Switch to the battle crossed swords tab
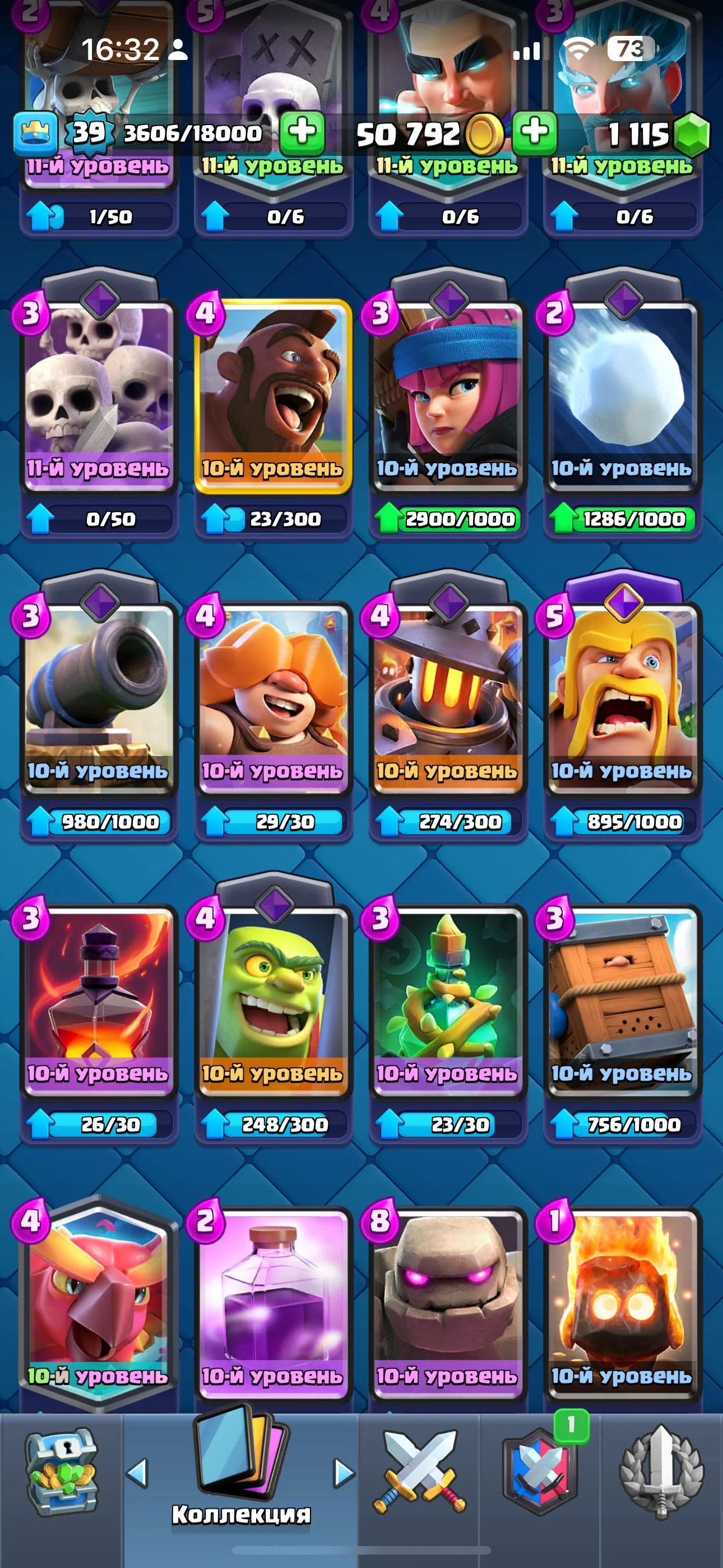This screenshot has width=723, height=1568. coord(419,1473)
